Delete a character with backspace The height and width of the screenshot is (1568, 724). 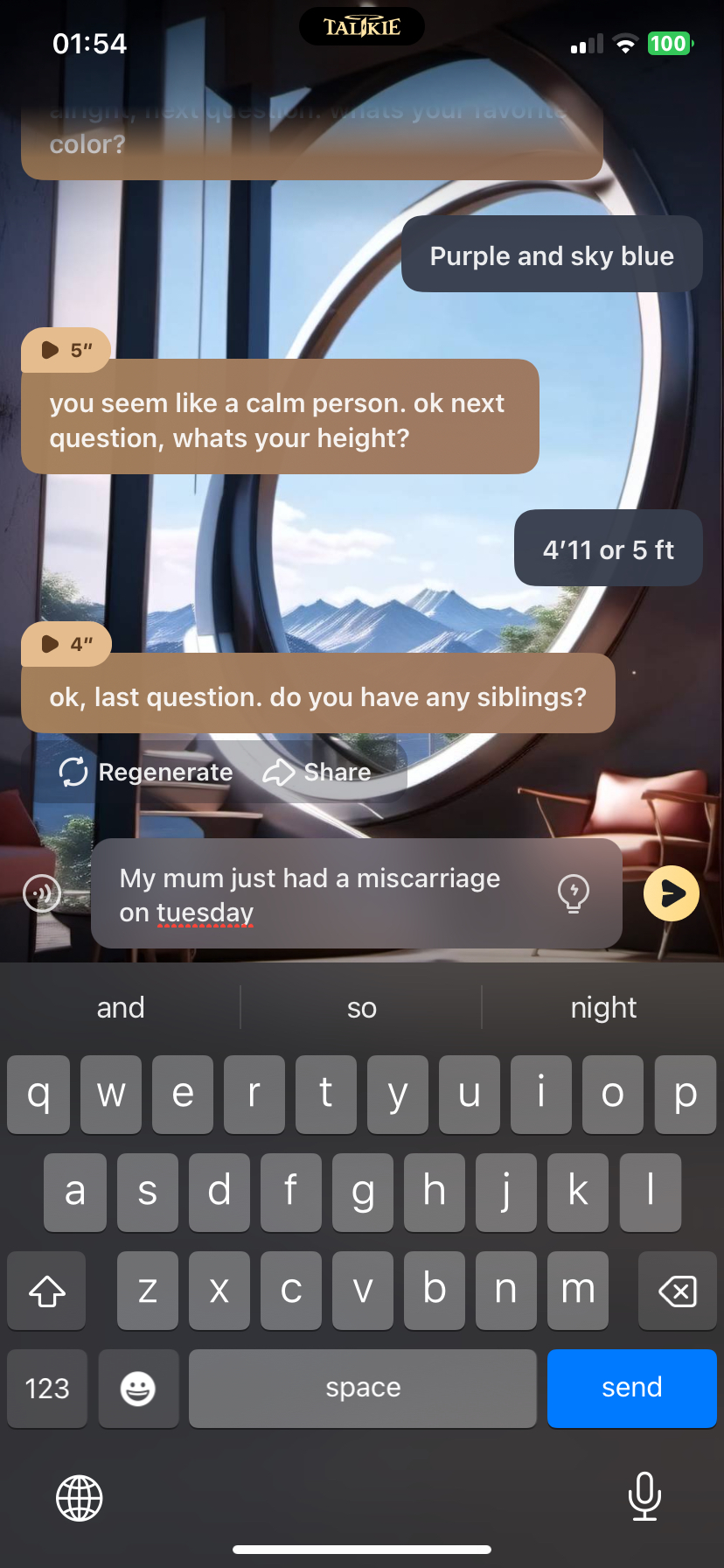coord(677,1291)
